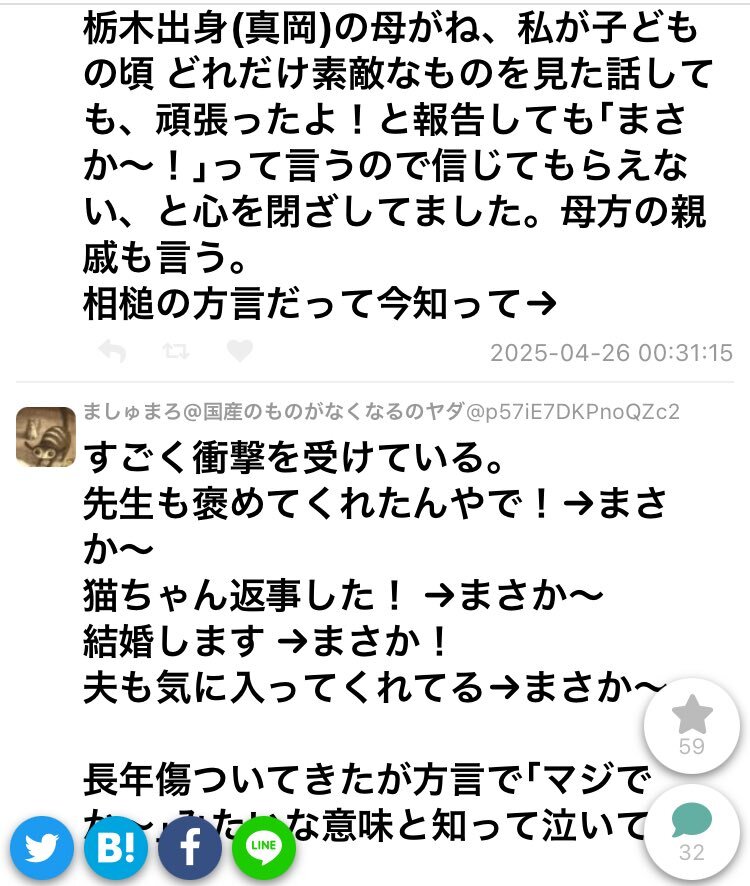750x886 pixels.
Task: Send this page via LINE
Action: click(x=264, y=848)
